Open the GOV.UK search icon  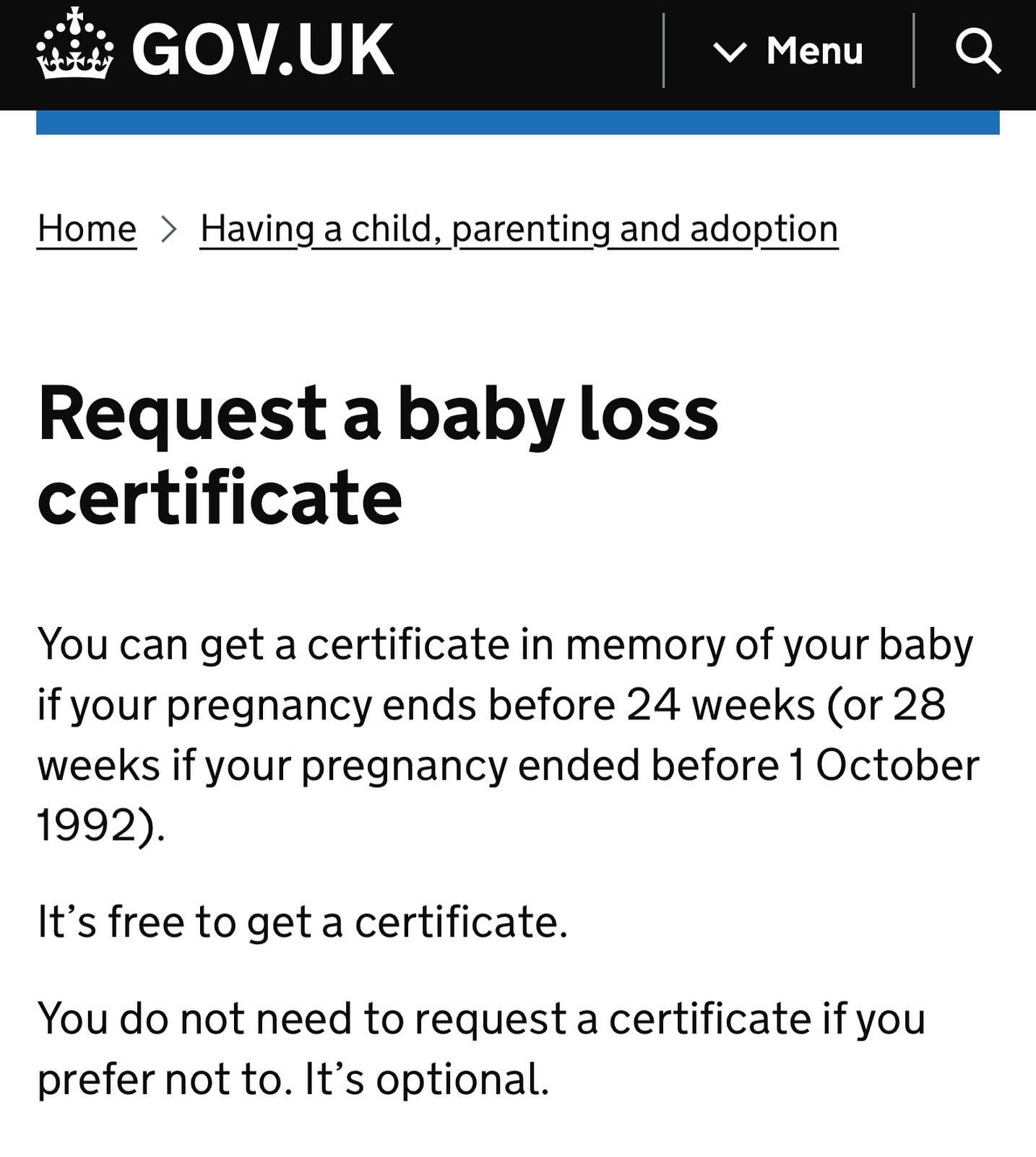pos(977,51)
